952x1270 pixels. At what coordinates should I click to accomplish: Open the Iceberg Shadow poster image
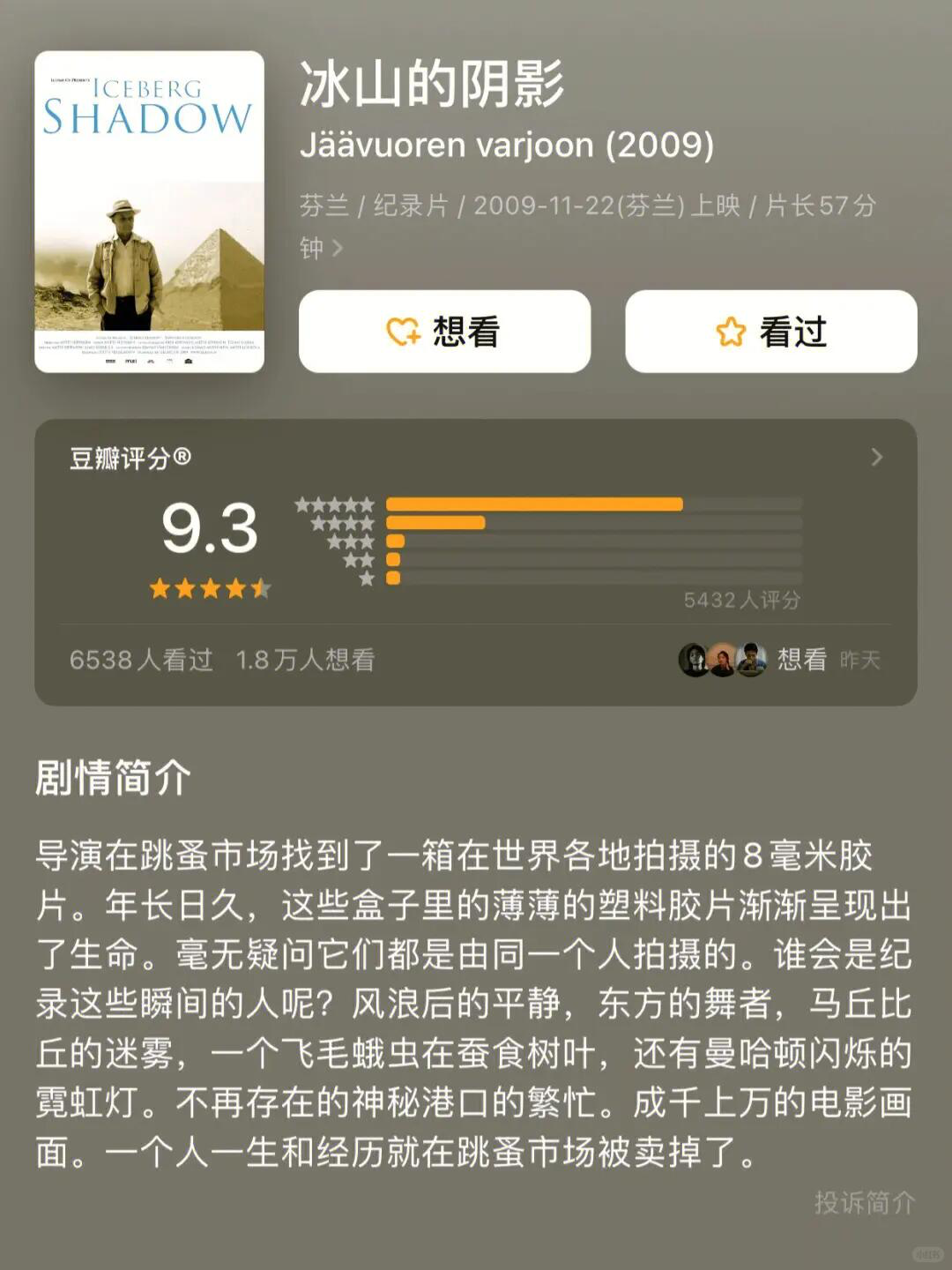(x=149, y=212)
